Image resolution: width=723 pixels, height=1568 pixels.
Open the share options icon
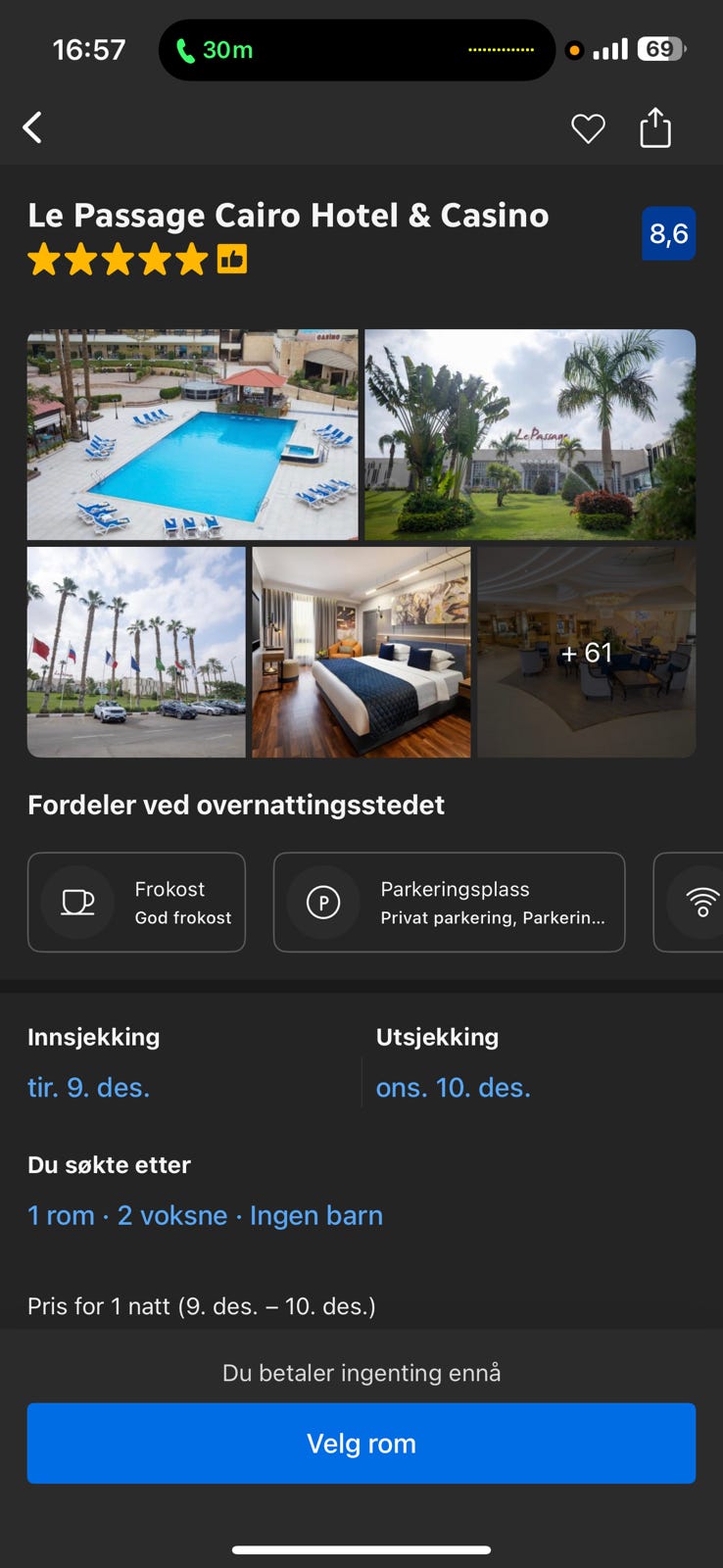click(654, 127)
